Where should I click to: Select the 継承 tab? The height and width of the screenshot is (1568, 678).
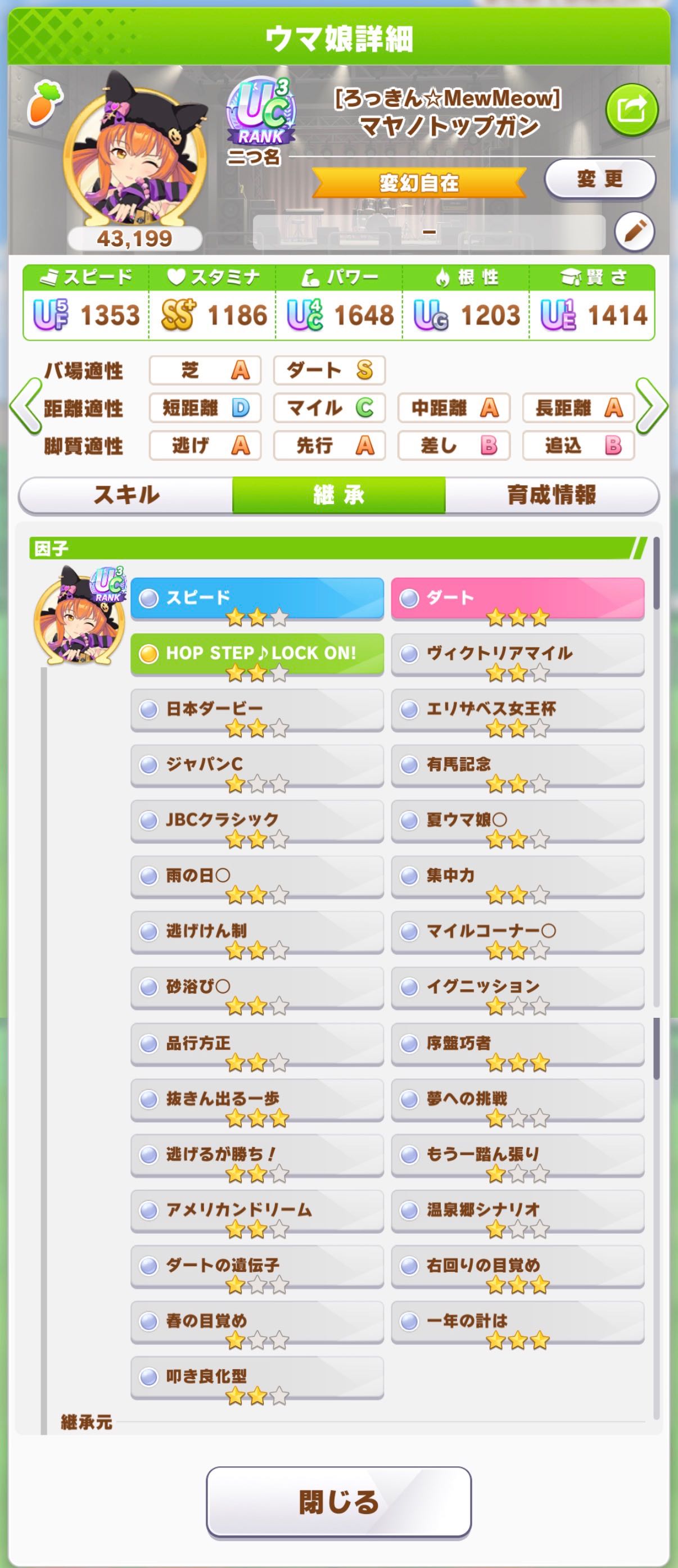coord(338,494)
